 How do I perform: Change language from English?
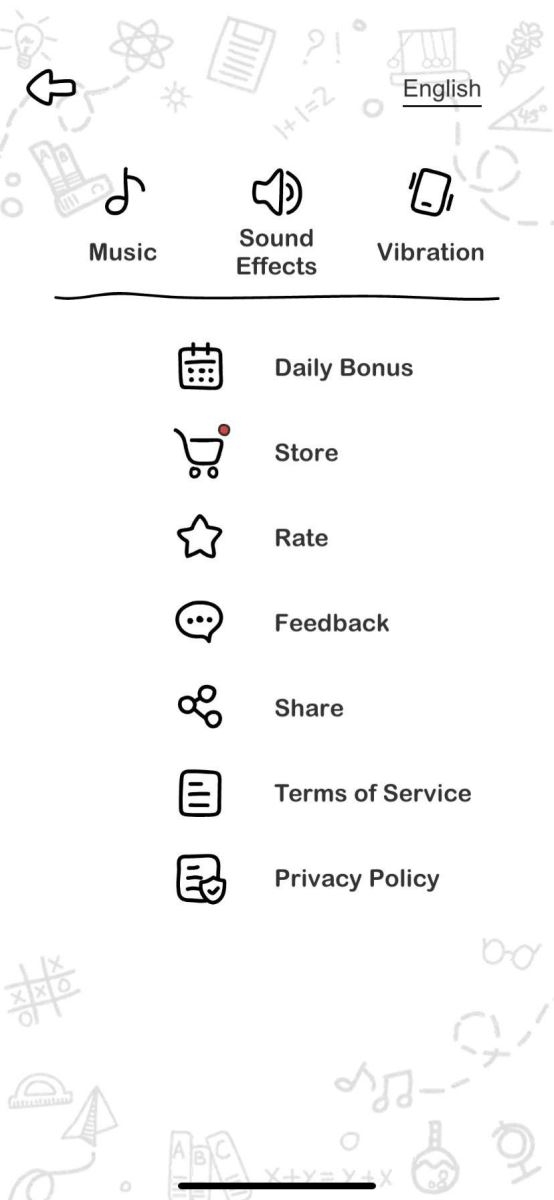click(442, 89)
